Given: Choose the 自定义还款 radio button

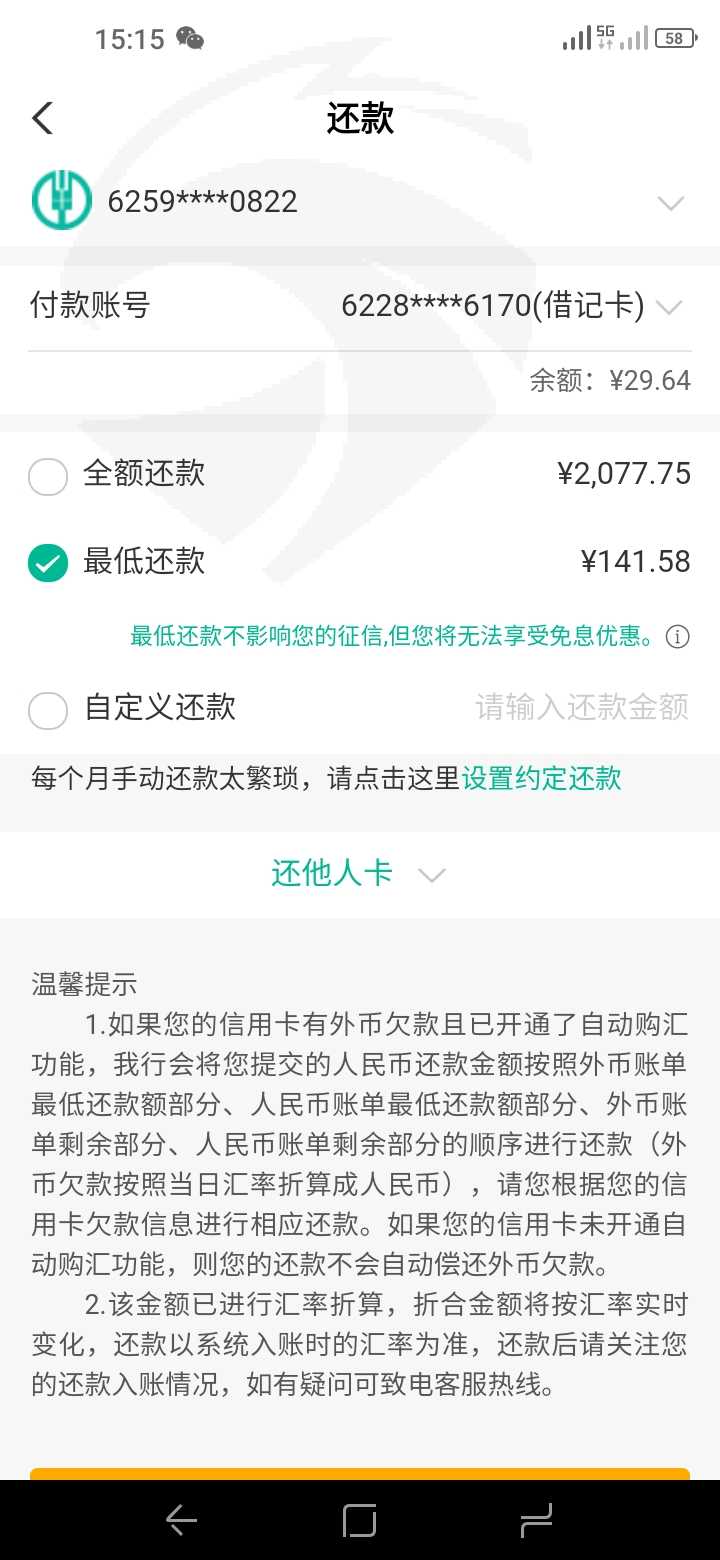Looking at the screenshot, I should 48,711.
